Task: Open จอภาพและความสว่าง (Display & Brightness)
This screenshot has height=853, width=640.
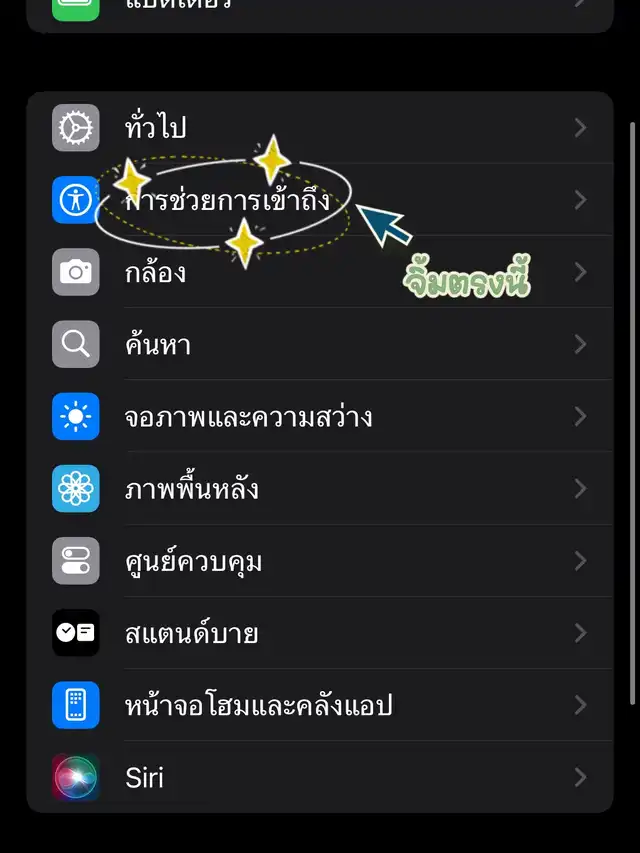Action: click(320, 417)
